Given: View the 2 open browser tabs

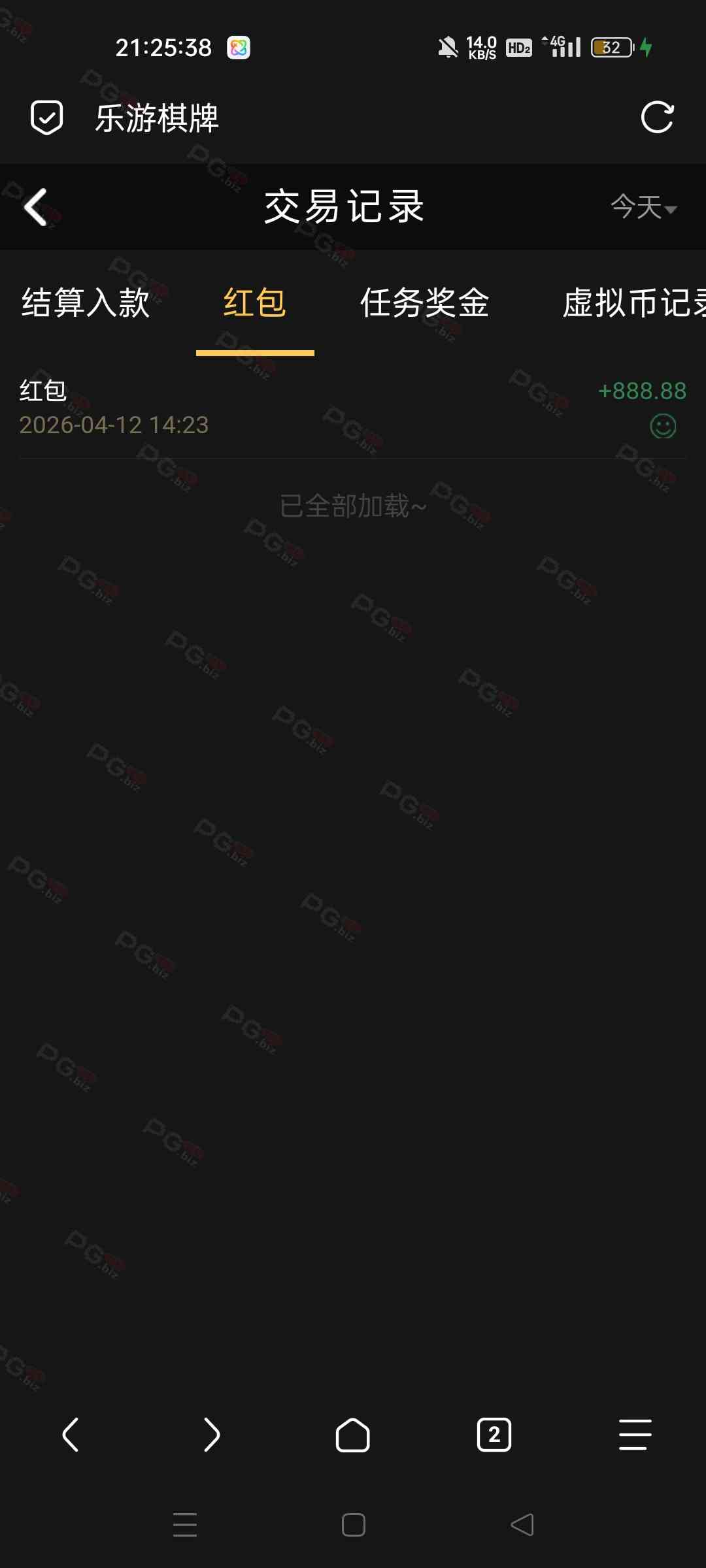Looking at the screenshot, I should 494,1435.
